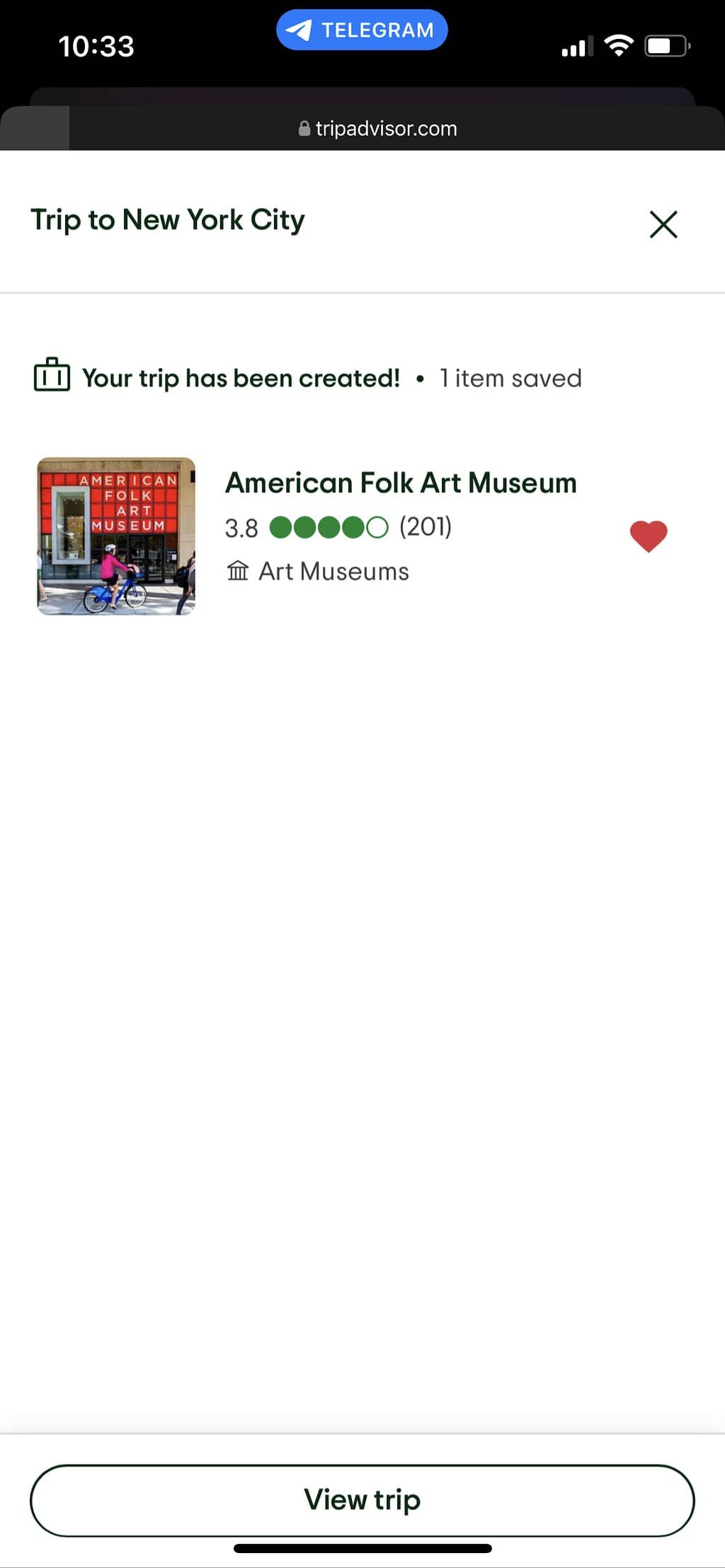Close the Trip to New York City panel
Viewport: 725px width, 1568px height.
point(663,224)
